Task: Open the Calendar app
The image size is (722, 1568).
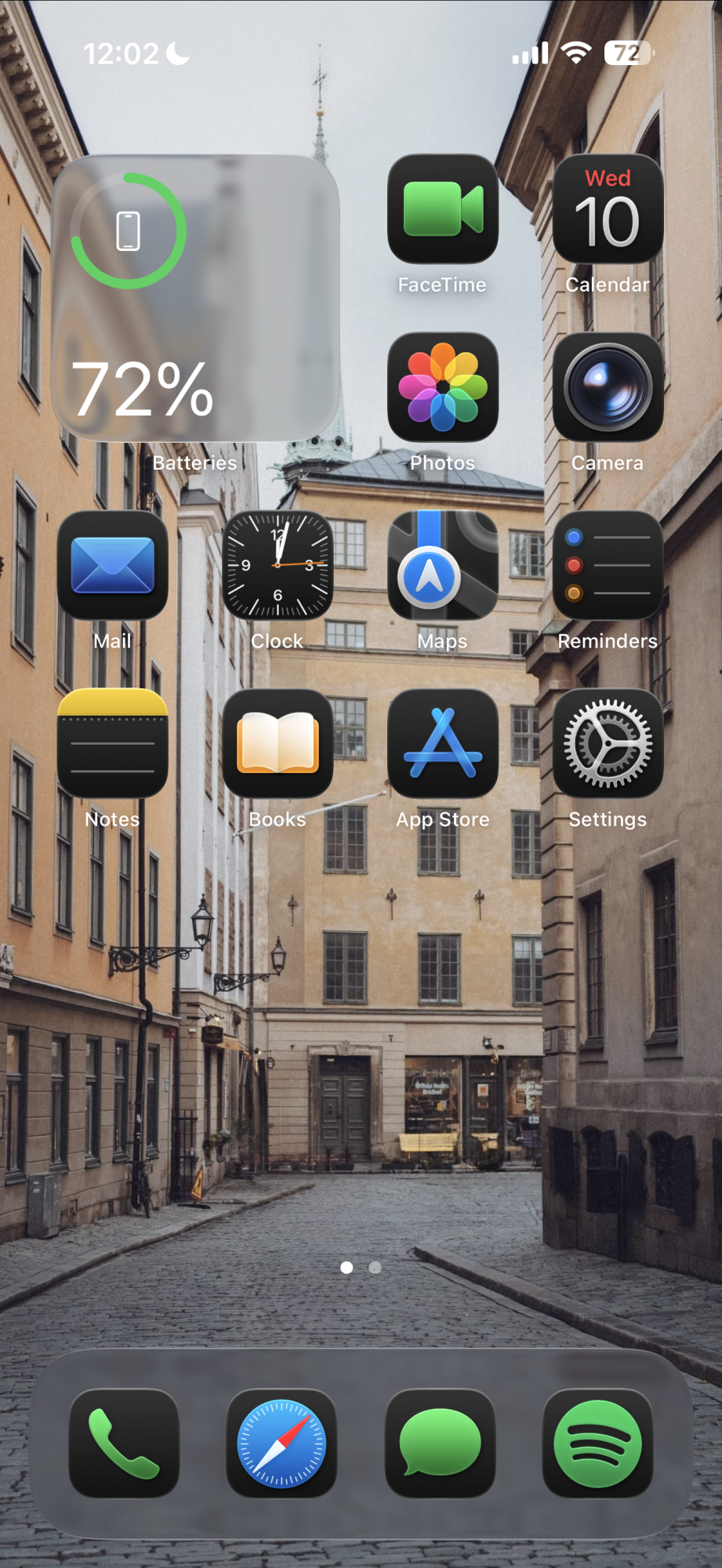Action: [x=608, y=209]
